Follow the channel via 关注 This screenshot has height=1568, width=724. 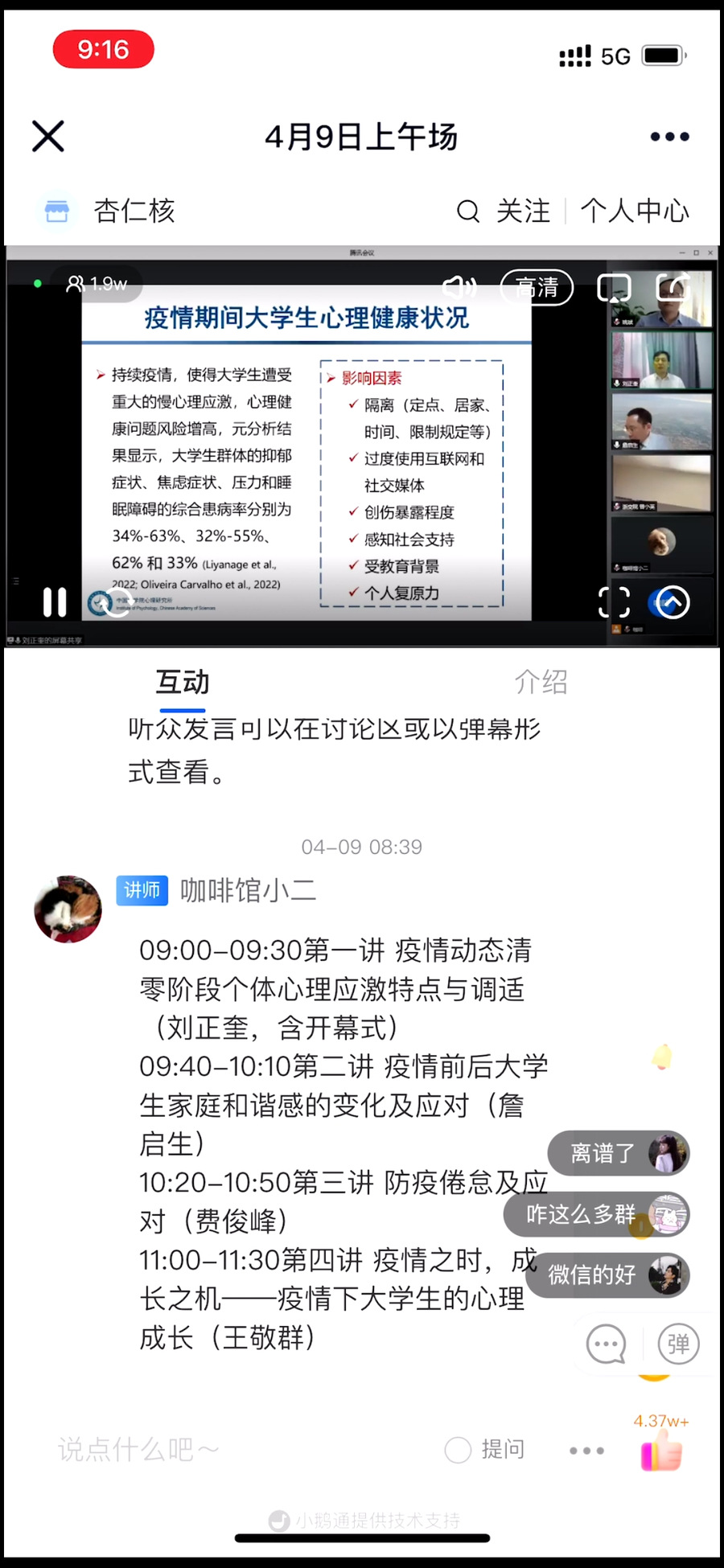[523, 211]
